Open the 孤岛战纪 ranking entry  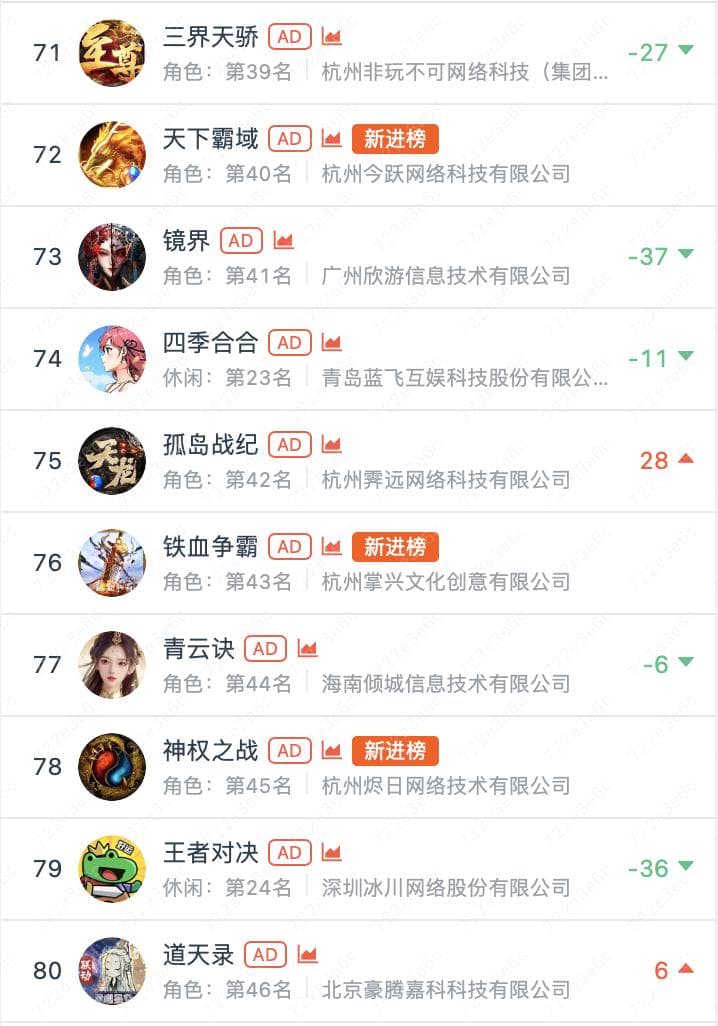tap(211, 445)
